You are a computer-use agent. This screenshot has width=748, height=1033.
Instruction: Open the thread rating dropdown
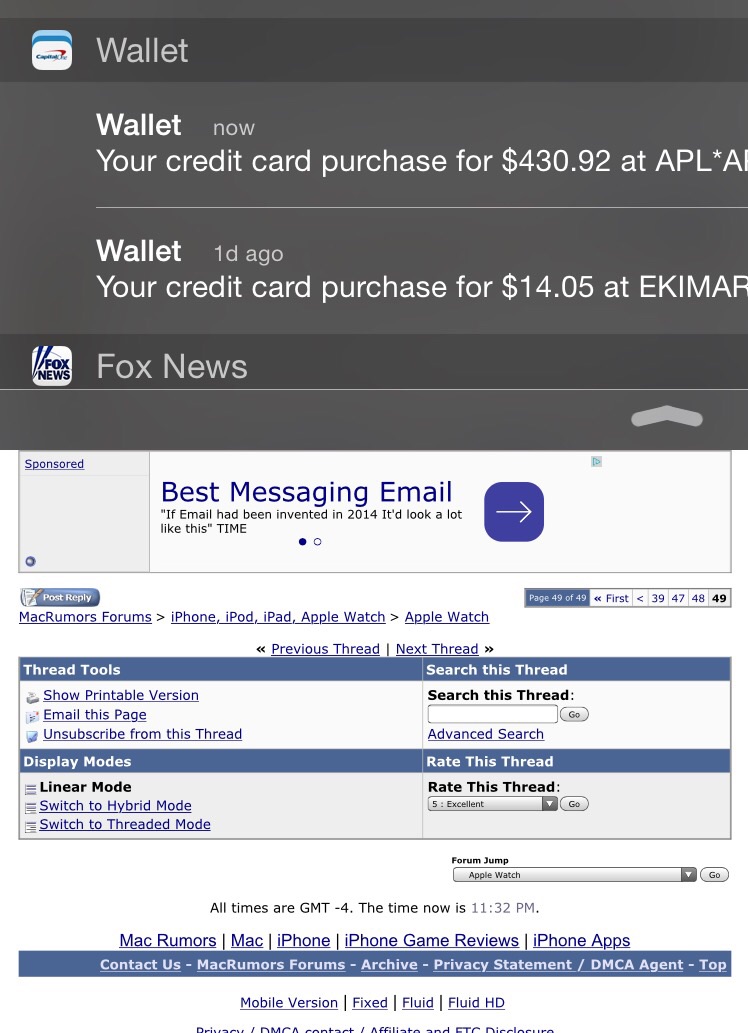click(x=492, y=804)
